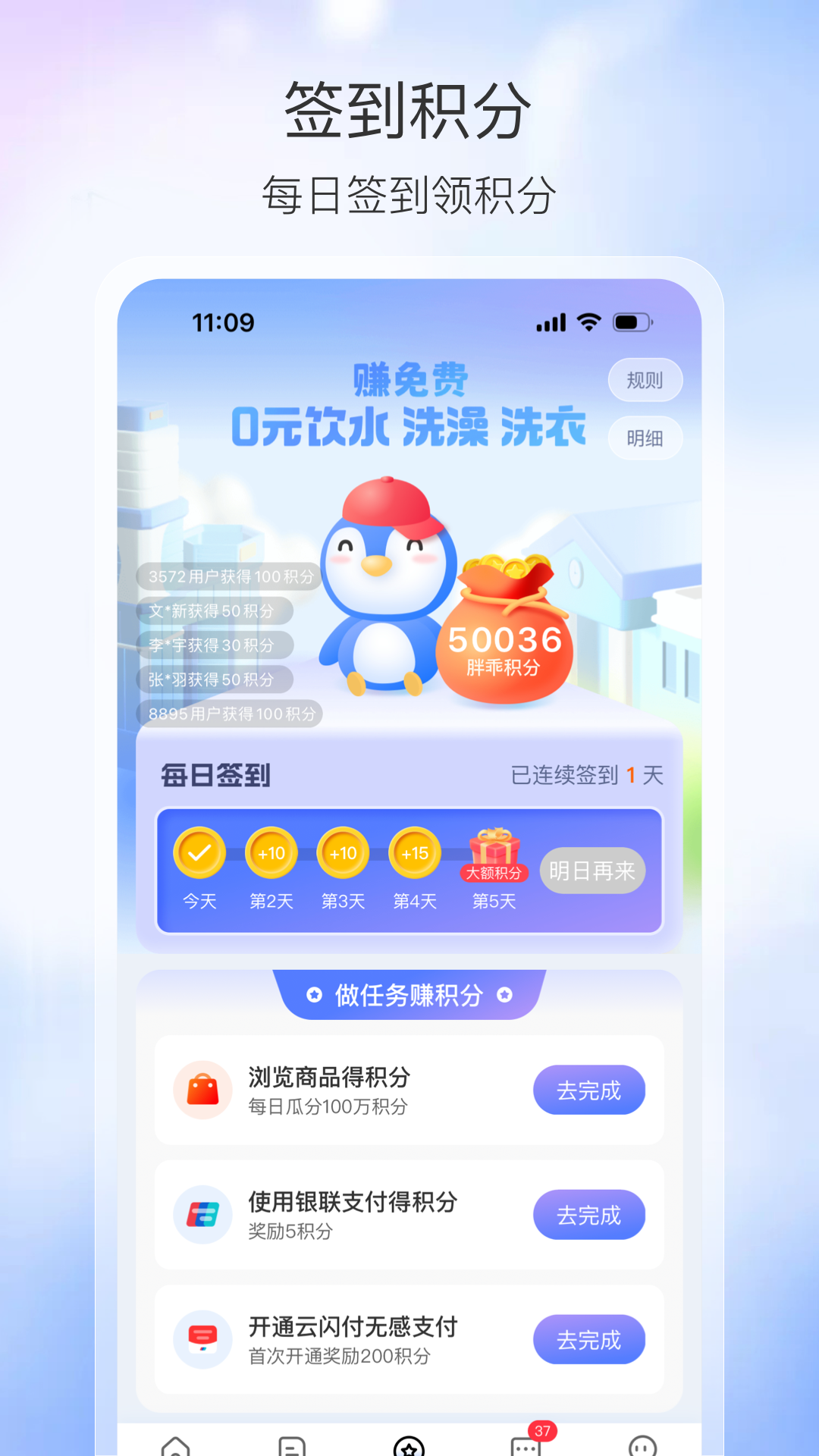Tap the +10 coin for 第2天
This screenshot has width=819, height=1456.
pos(271,852)
